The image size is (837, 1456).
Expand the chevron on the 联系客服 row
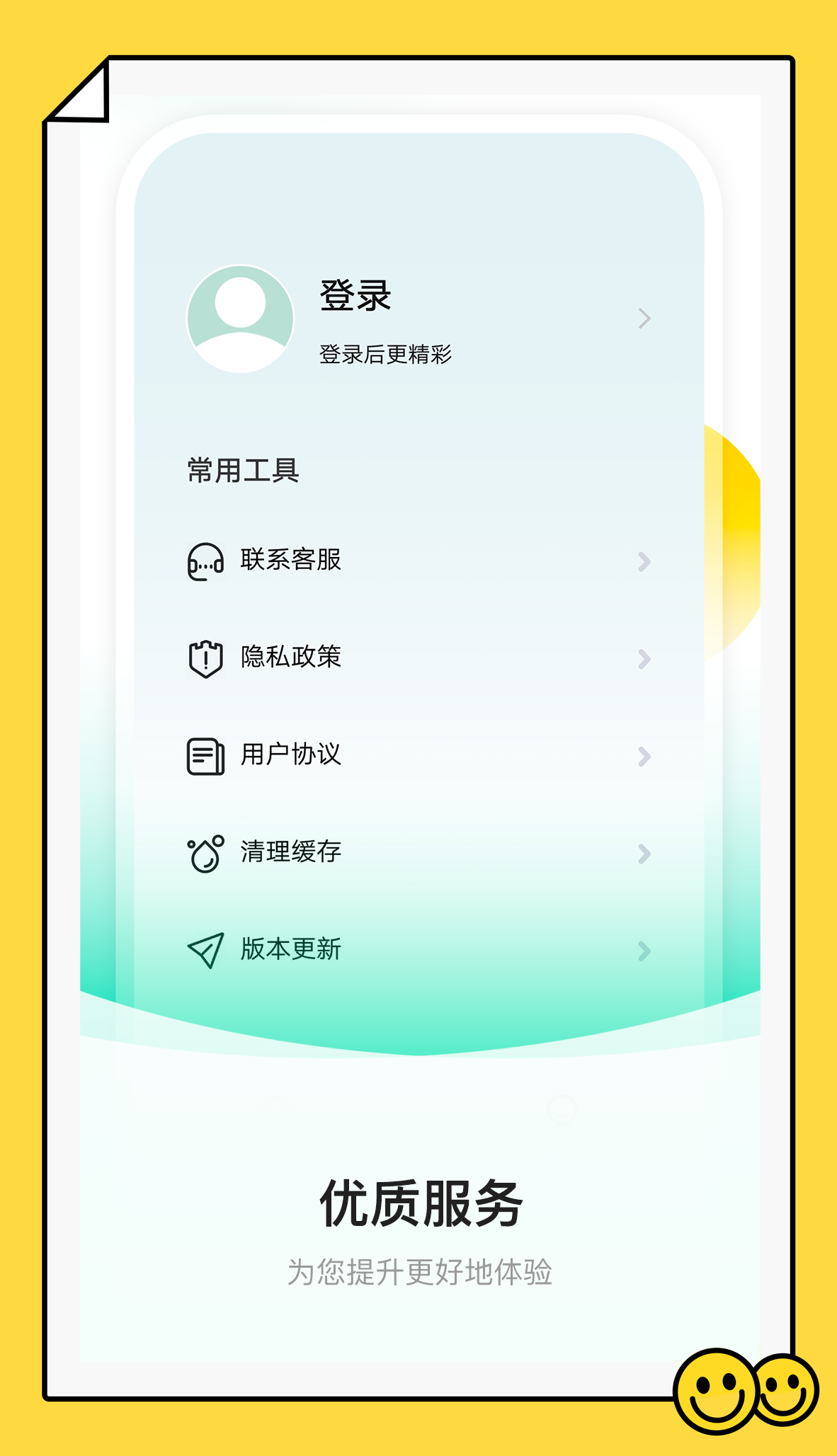pos(643,561)
